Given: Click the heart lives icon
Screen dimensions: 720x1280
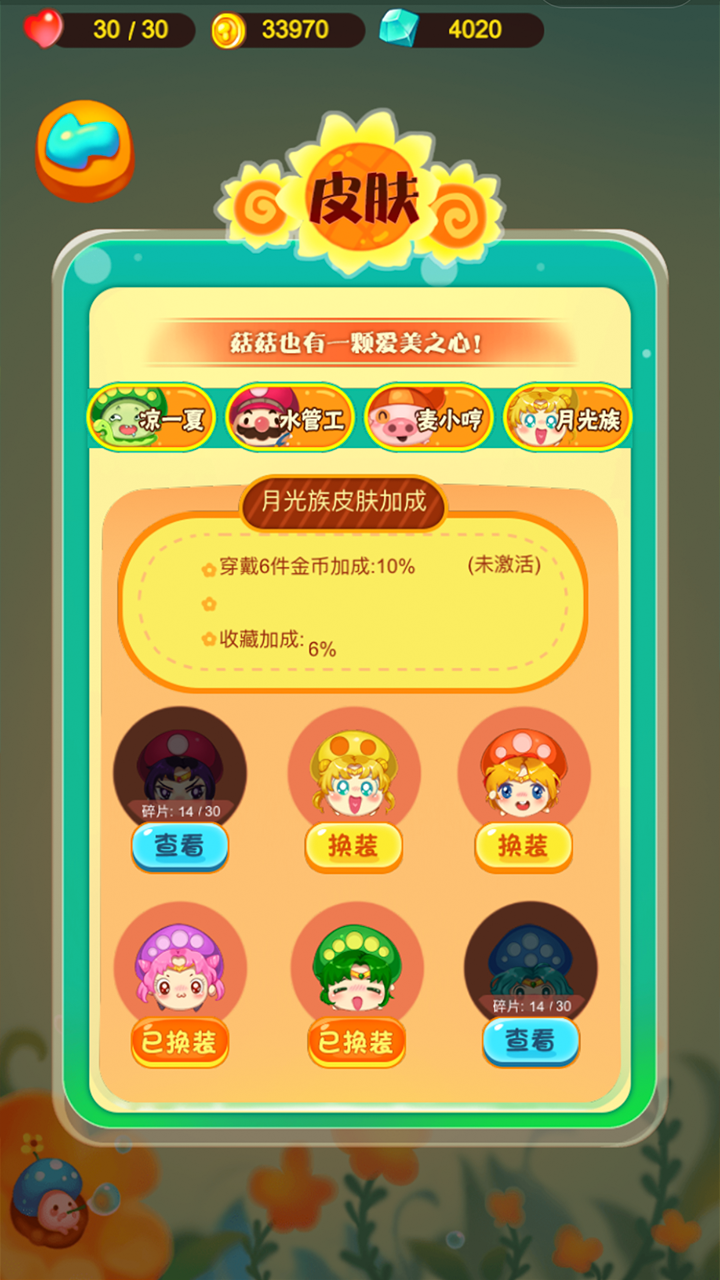Looking at the screenshot, I should [x=42, y=30].
